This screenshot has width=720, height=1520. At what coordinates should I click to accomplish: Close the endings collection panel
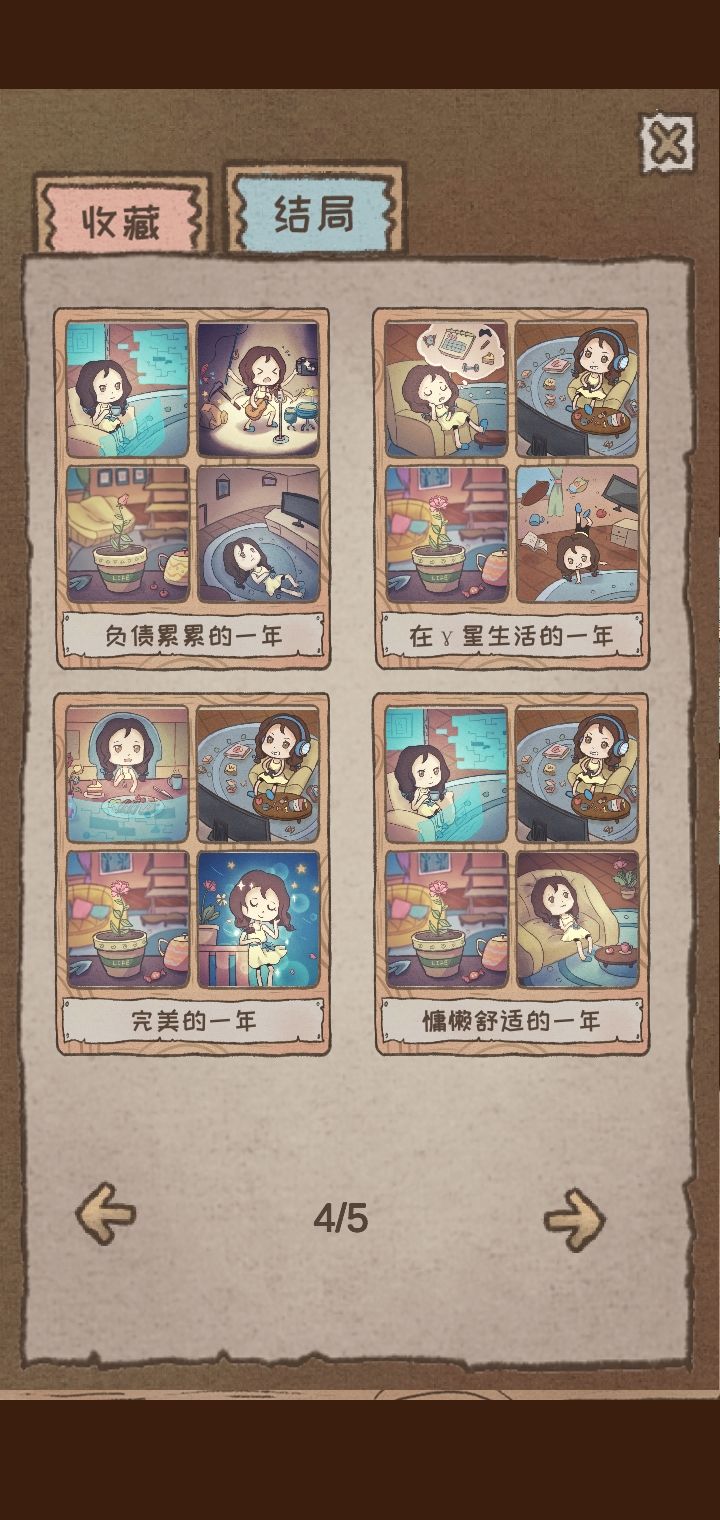(665, 143)
